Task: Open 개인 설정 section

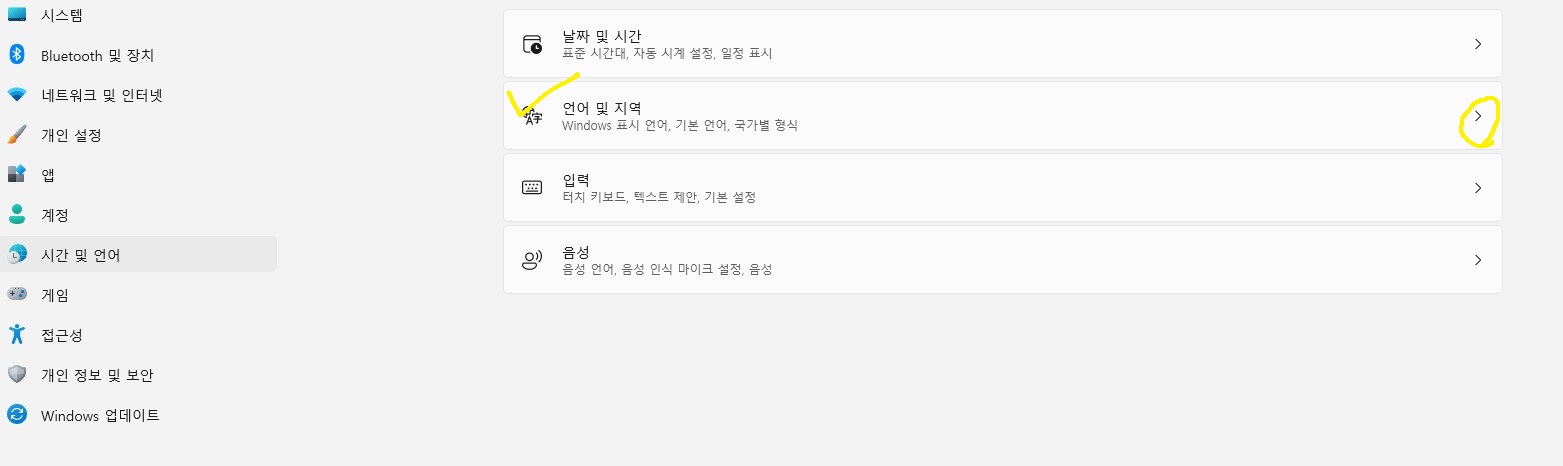Action: click(x=71, y=135)
